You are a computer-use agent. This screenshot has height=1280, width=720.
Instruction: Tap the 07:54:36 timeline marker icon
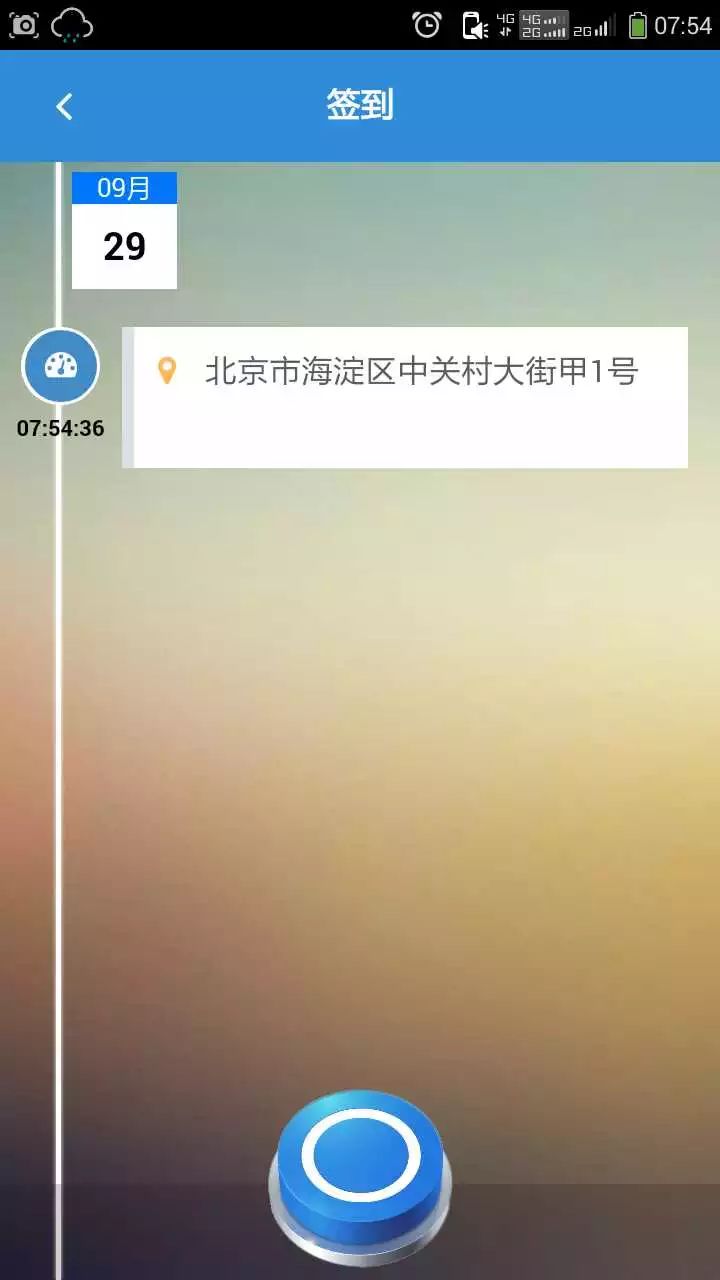pyautogui.click(x=60, y=366)
